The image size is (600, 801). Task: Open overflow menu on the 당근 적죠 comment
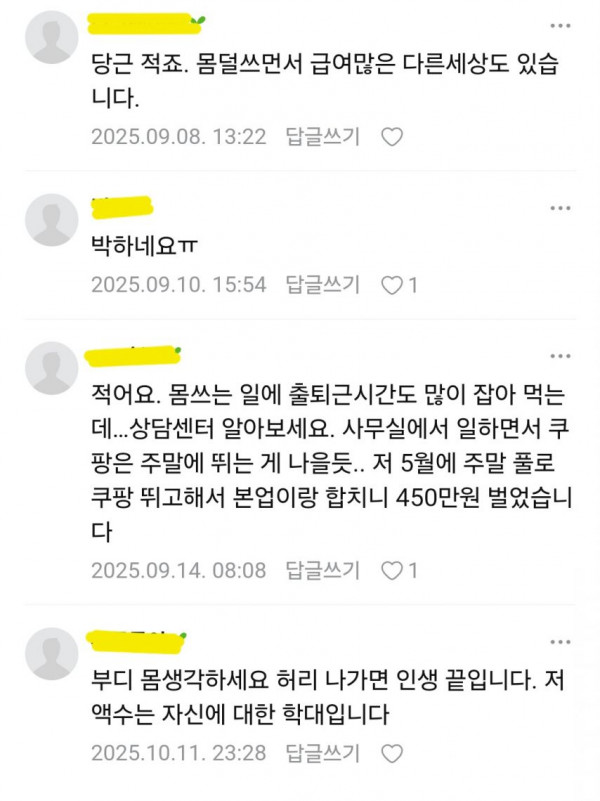(x=559, y=25)
